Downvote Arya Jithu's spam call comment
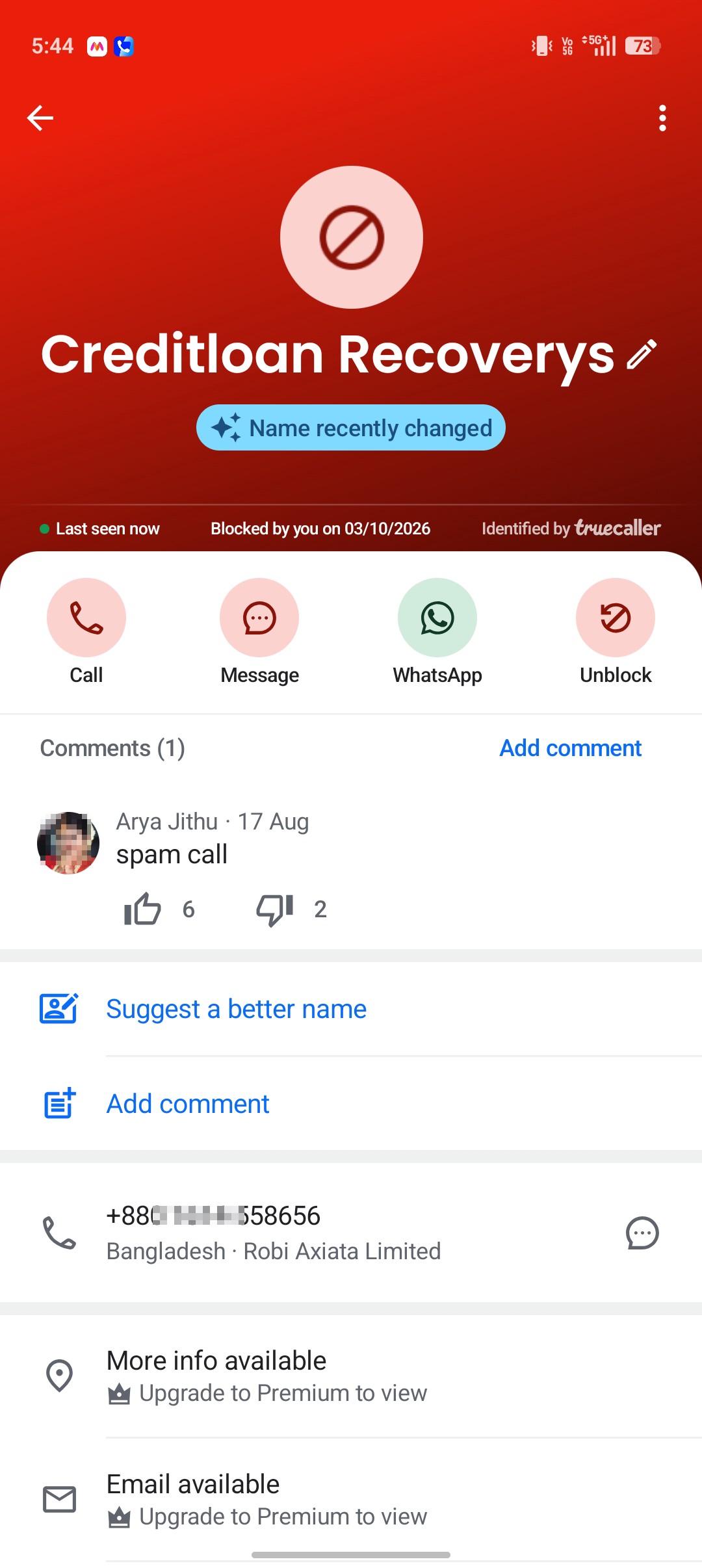The image size is (702, 1568). 275,909
